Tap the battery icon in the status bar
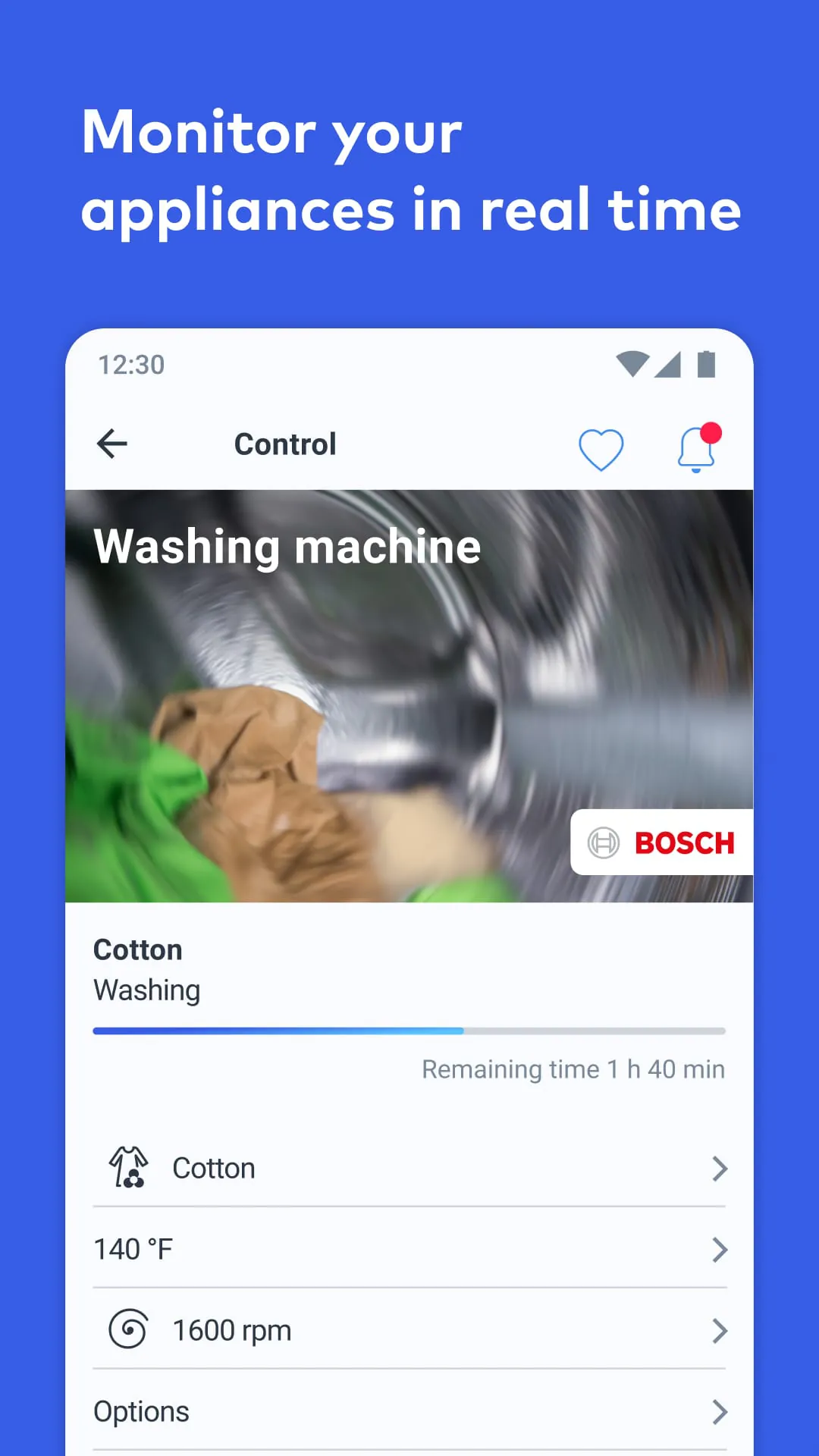 click(707, 365)
